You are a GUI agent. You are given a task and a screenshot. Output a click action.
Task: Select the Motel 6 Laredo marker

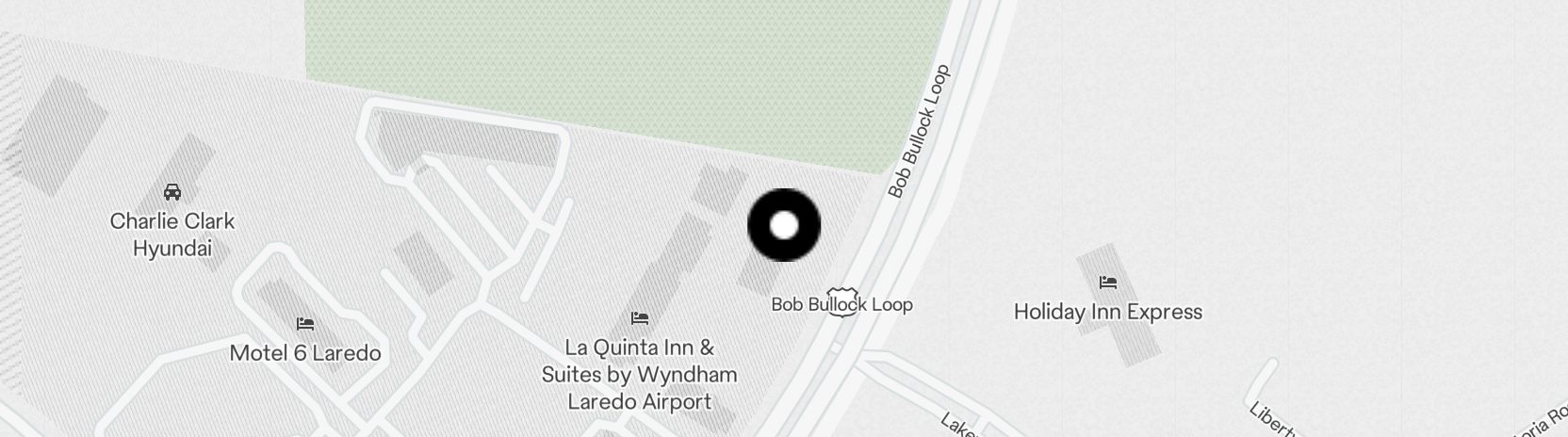pyautogui.click(x=304, y=324)
